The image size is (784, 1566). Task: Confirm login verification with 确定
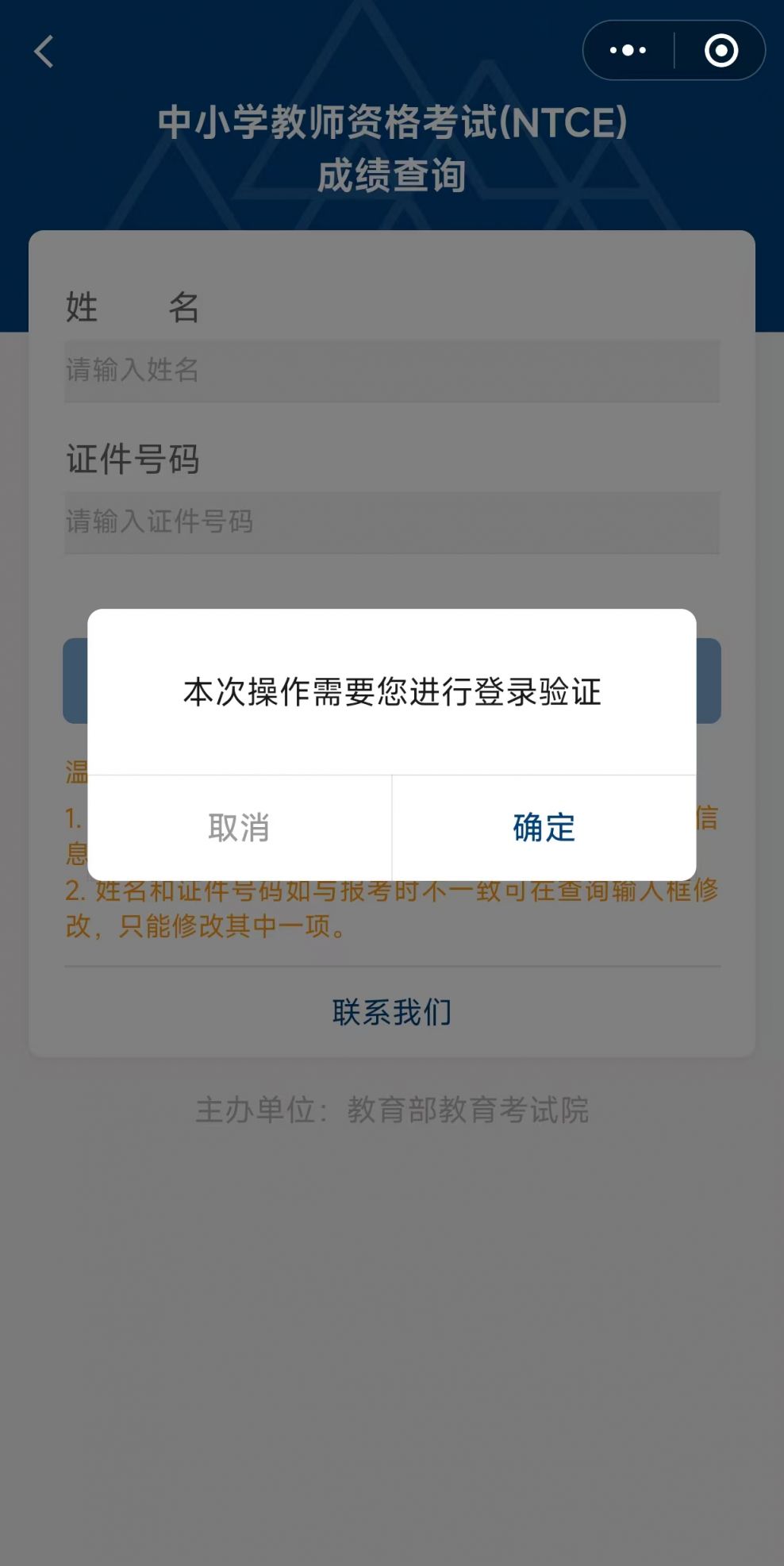click(x=544, y=828)
